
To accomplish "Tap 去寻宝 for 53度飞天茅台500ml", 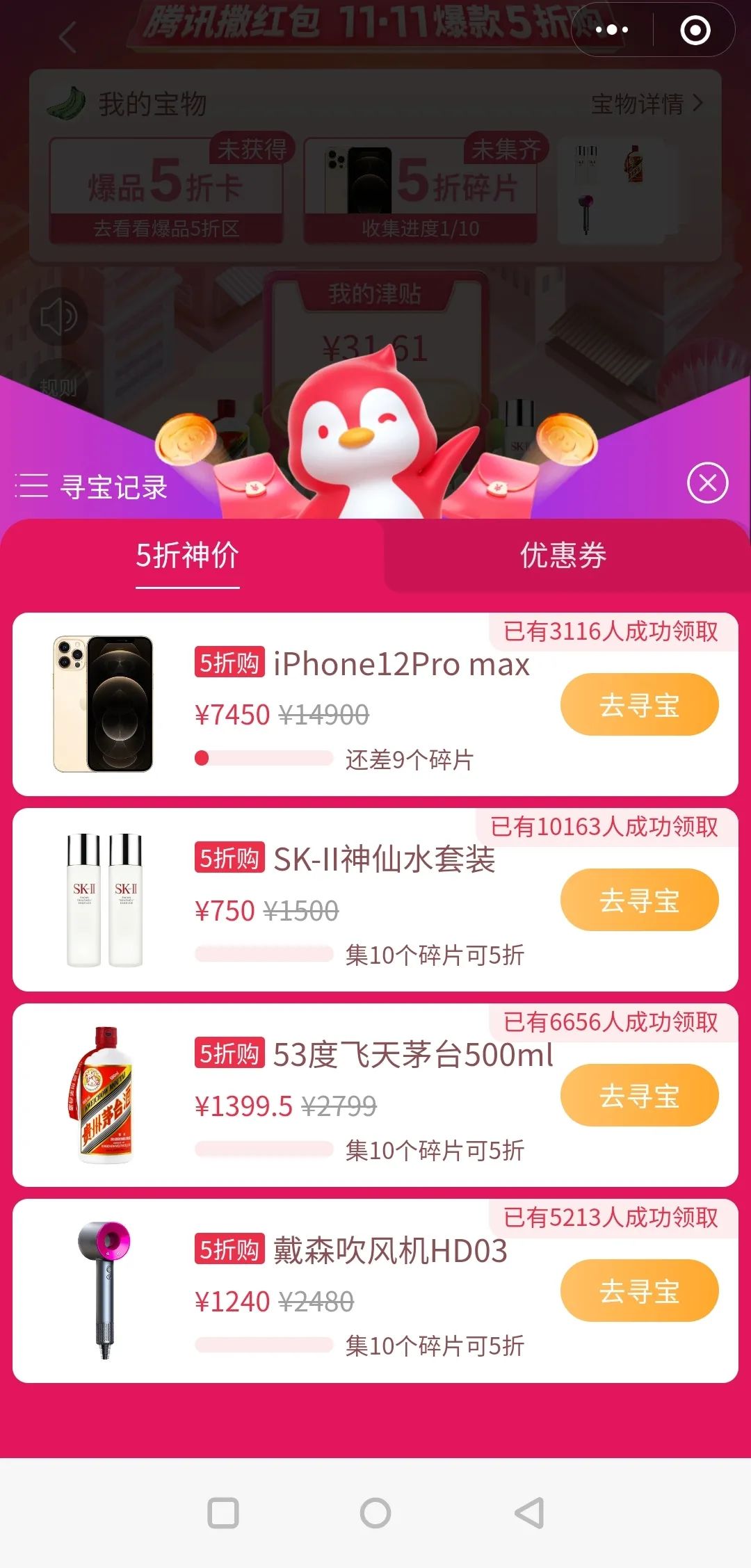I will point(639,1095).
